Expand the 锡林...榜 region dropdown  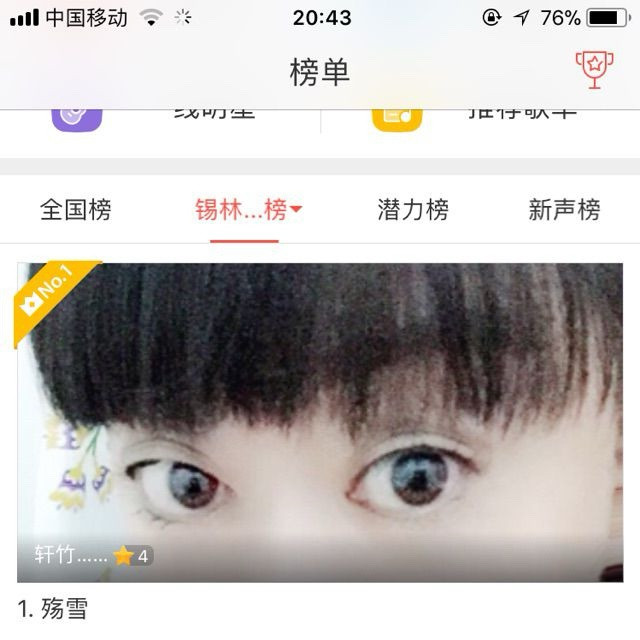pyautogui.click(x=248, y=210)
